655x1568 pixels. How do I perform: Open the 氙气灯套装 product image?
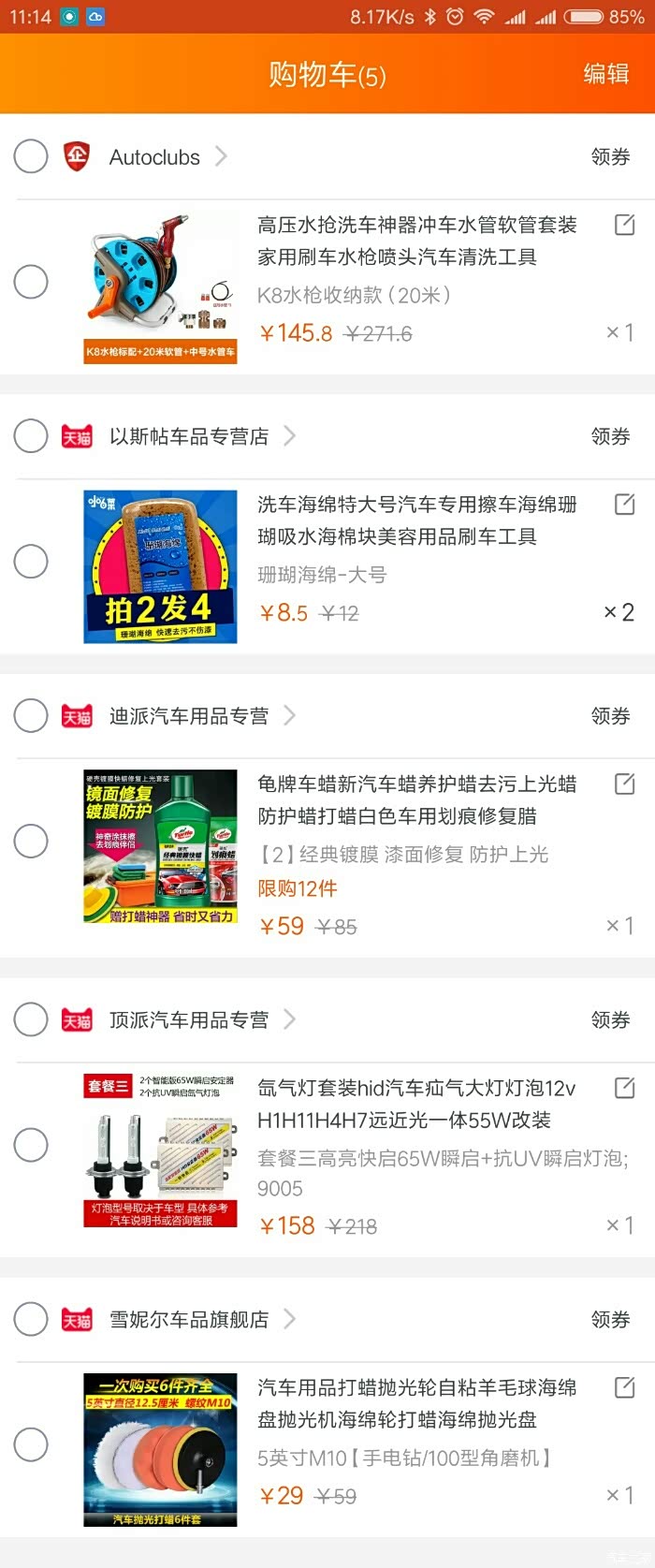pyautogui.click(x=160, y=1150)
